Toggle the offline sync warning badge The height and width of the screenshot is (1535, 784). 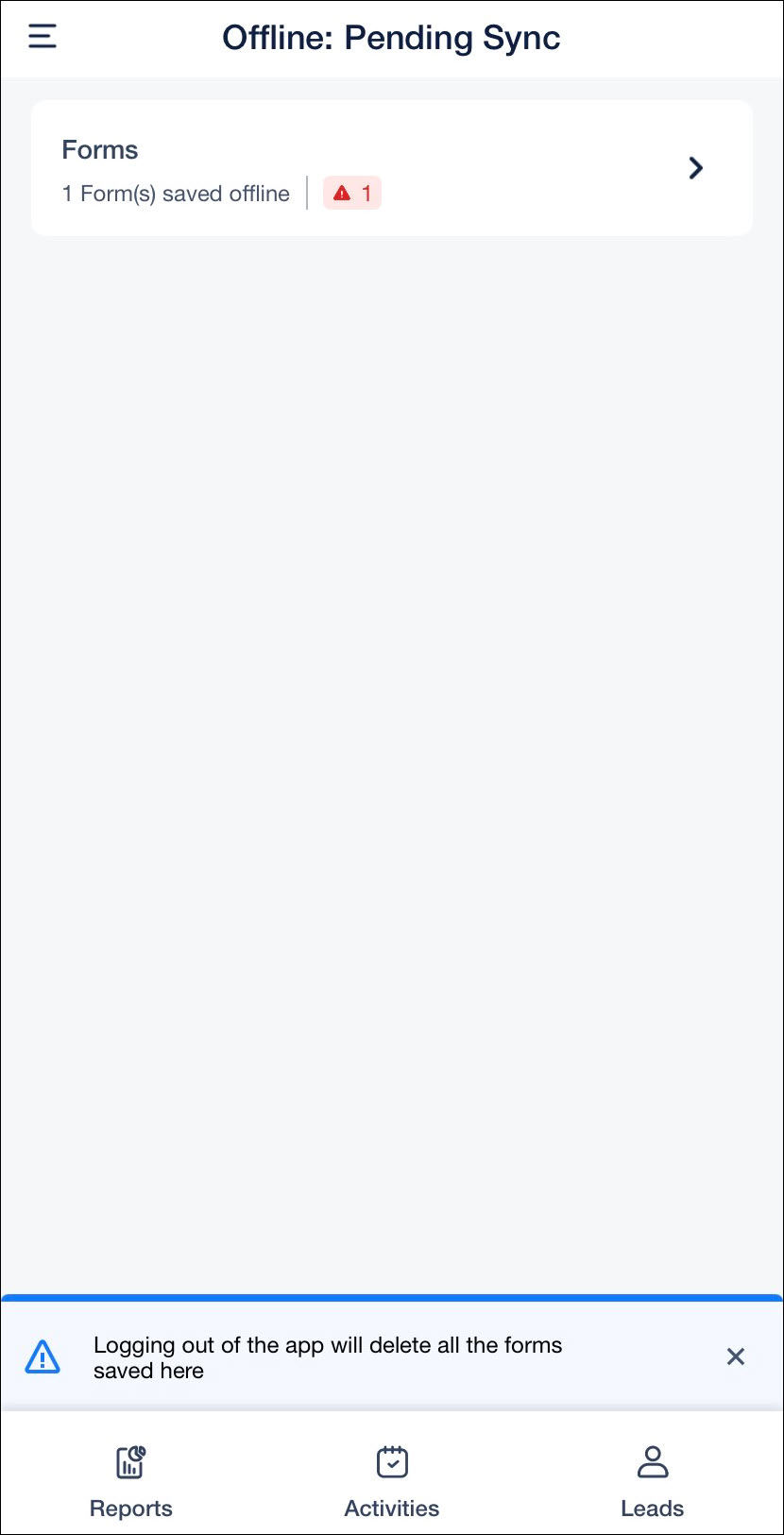coord(352,193)
